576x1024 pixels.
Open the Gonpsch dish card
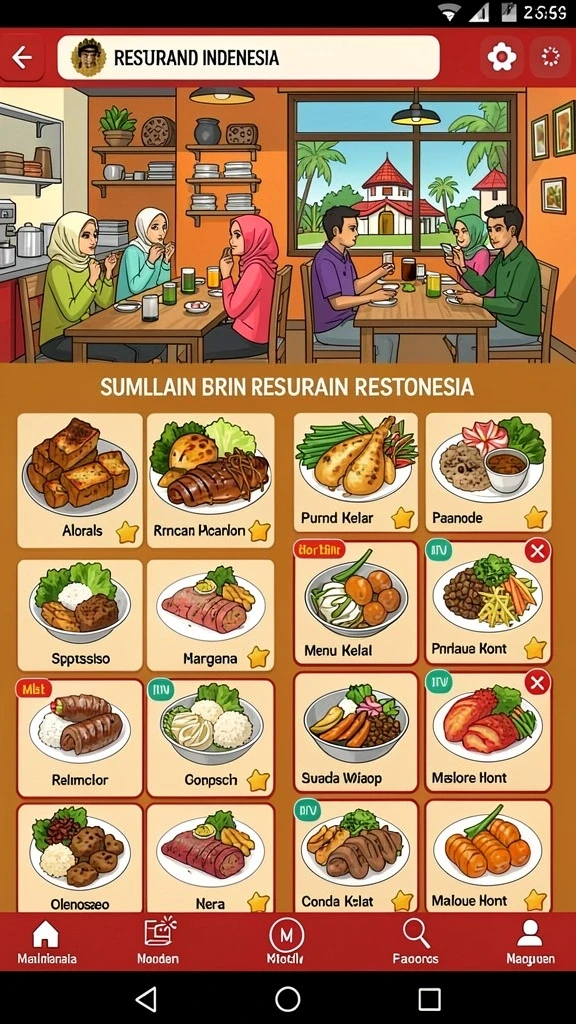click(x=210, y=738)
